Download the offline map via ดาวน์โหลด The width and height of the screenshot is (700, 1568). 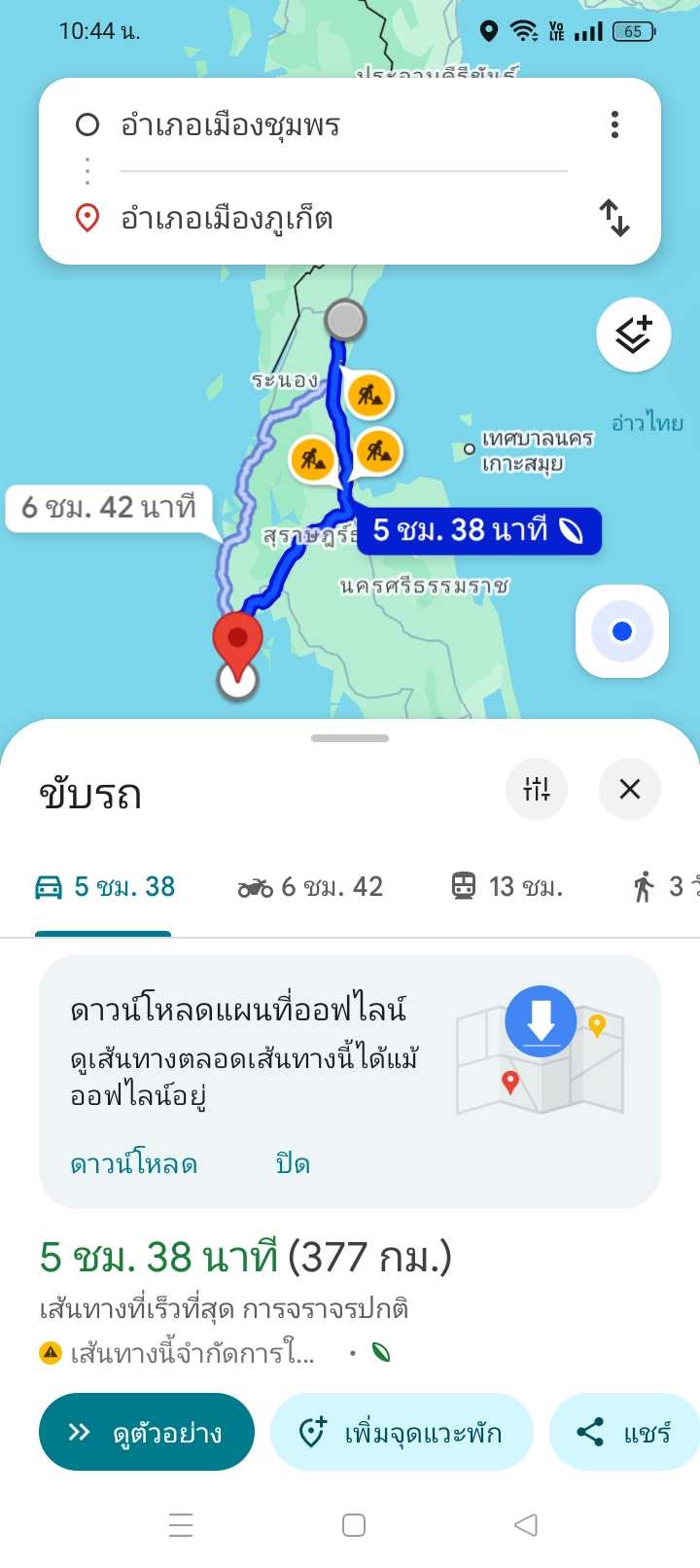click(134, 1164)
